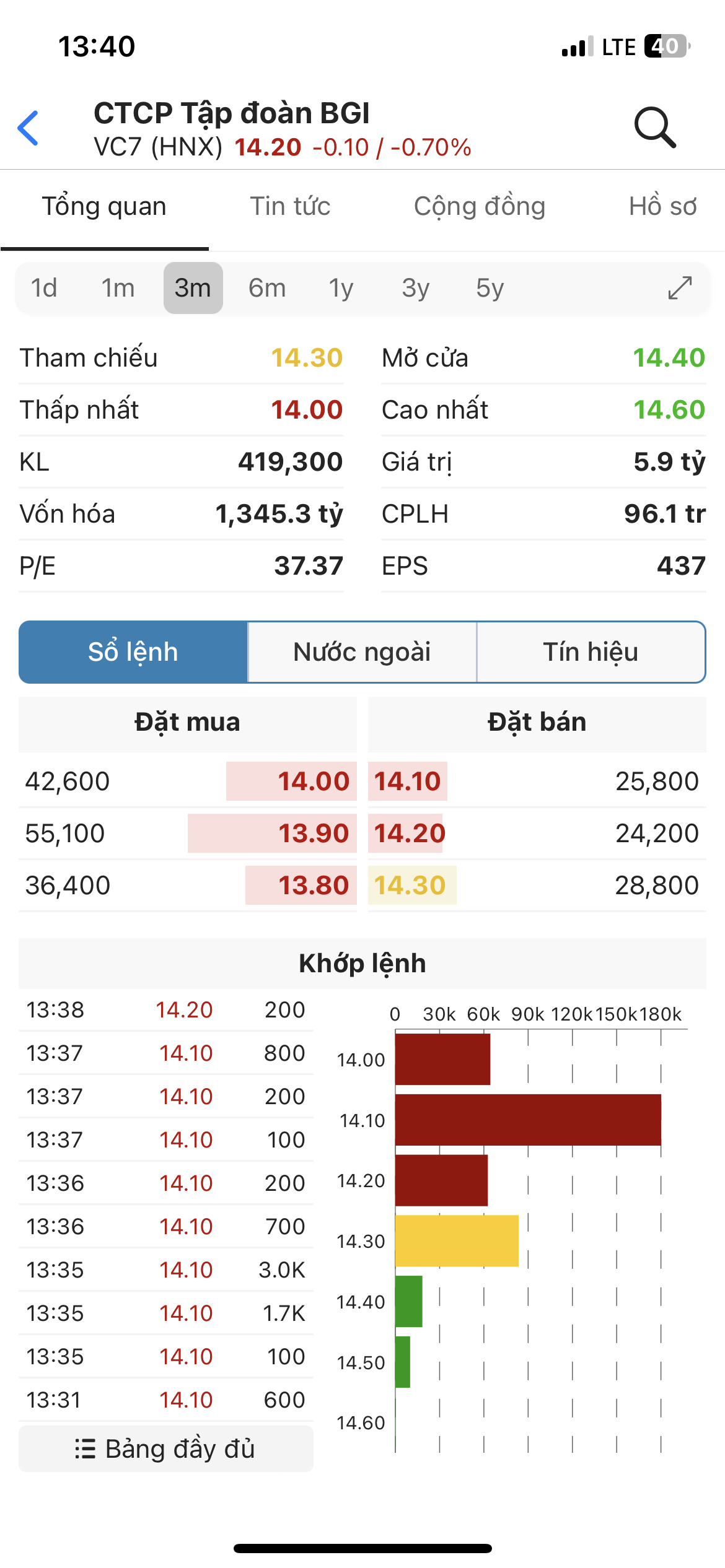Select the Sổ lệnh segment
Viewport: 725px width, 1568px height.
click(x=133, y=652)
